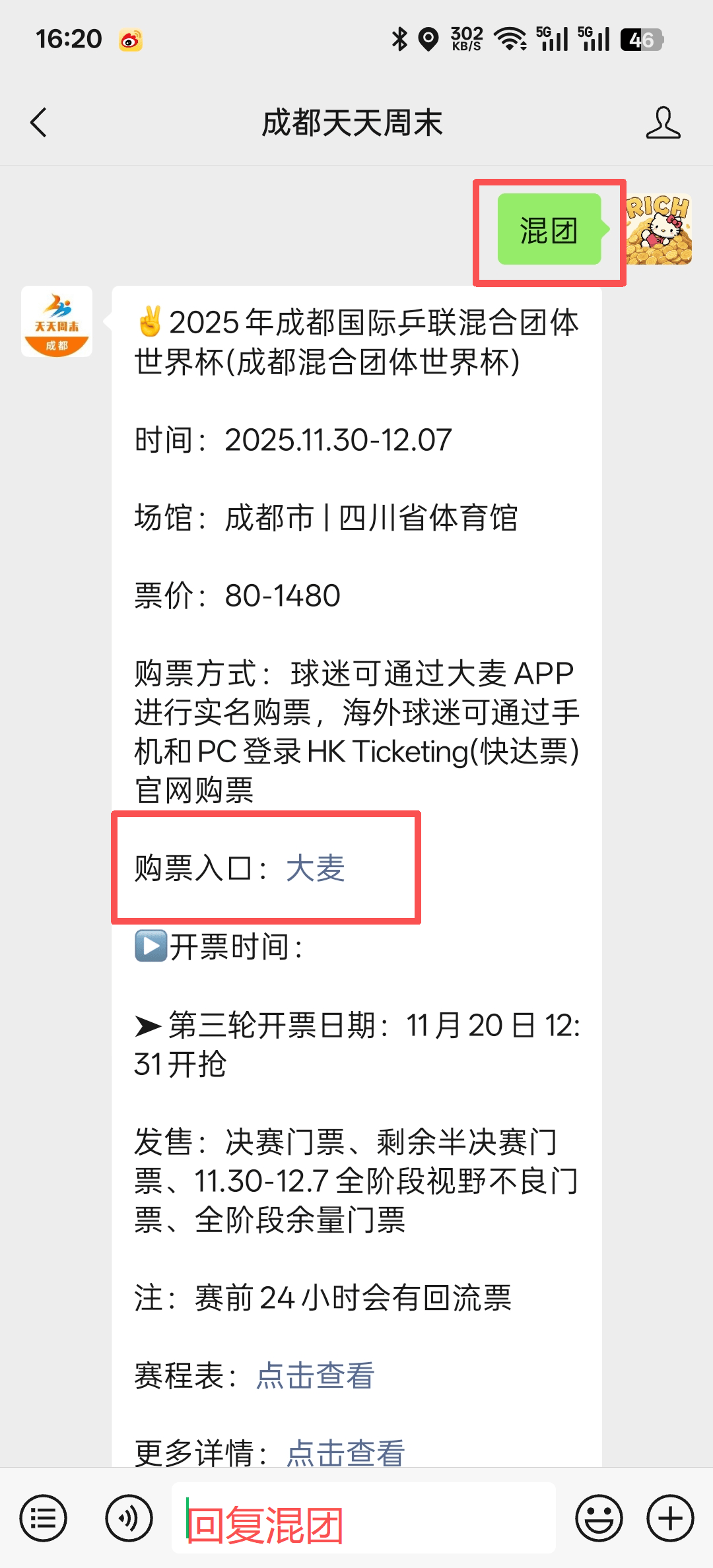
Task: Open the 大麦 ticket purchase link
Action: [x=316, y=868]
